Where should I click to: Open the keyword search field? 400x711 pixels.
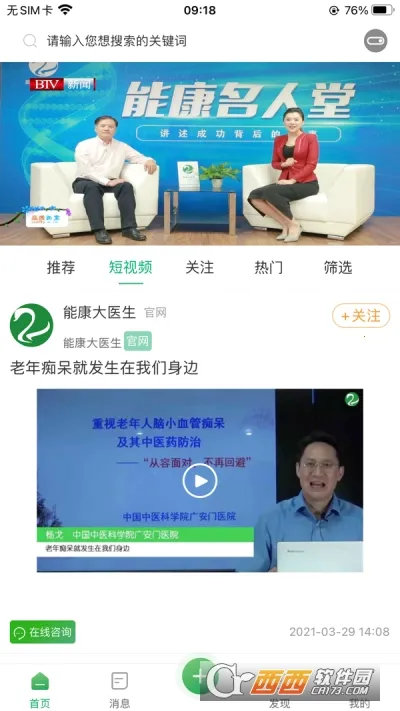pyautogui.click(x=190, y=41)
